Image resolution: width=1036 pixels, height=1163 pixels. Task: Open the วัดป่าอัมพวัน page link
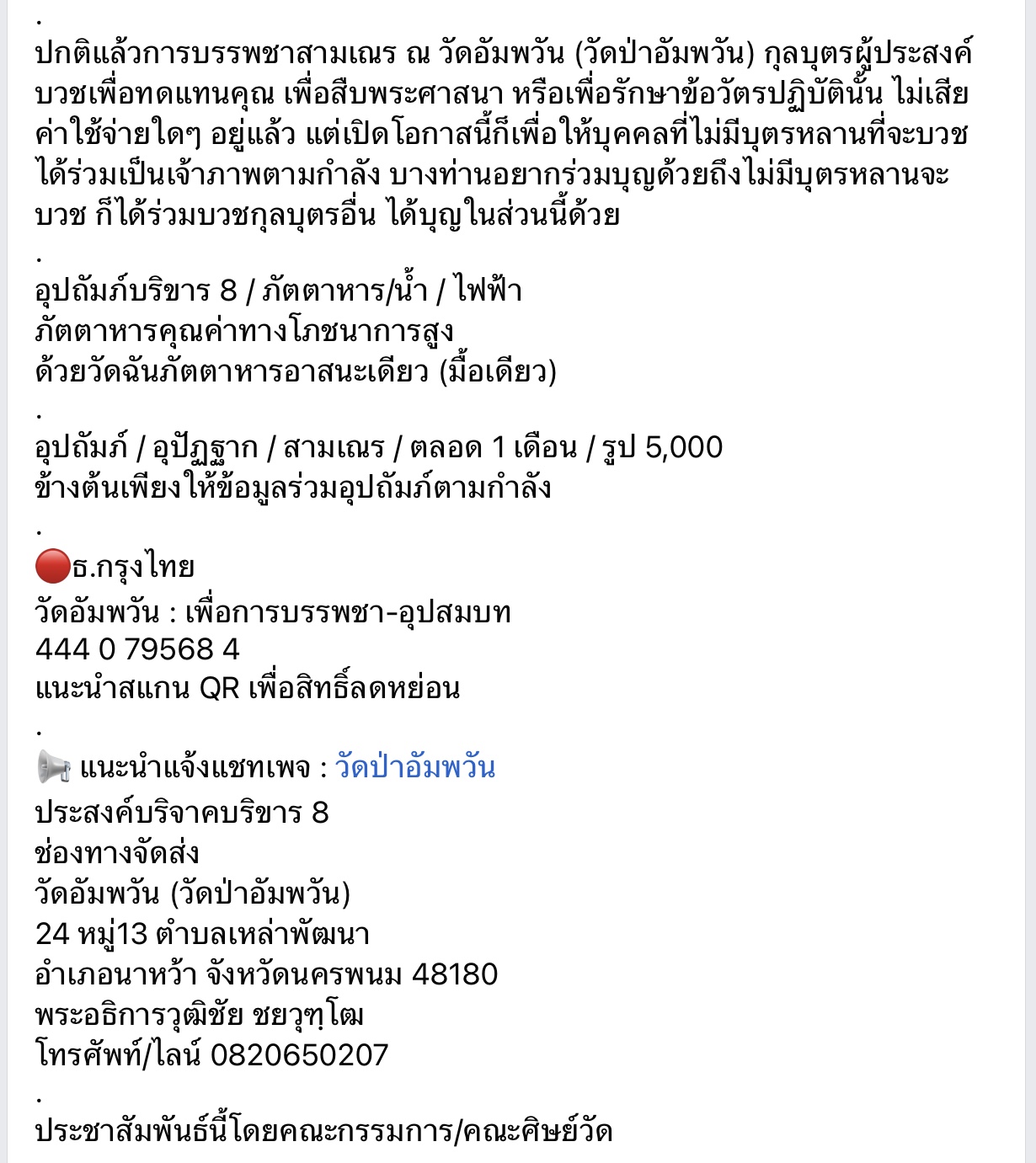pos(414,767)
